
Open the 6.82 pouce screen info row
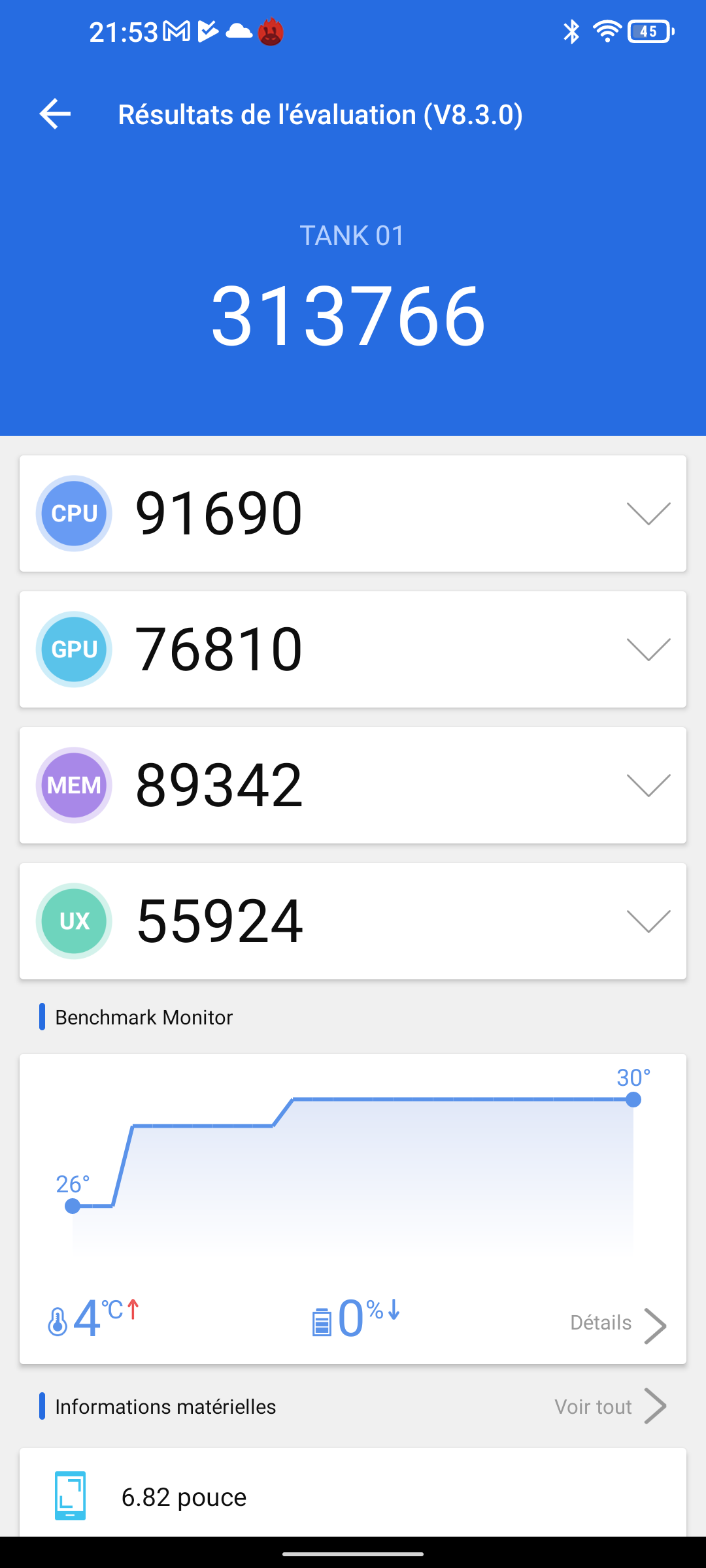pyautogui.click(x=353, y=1496)
